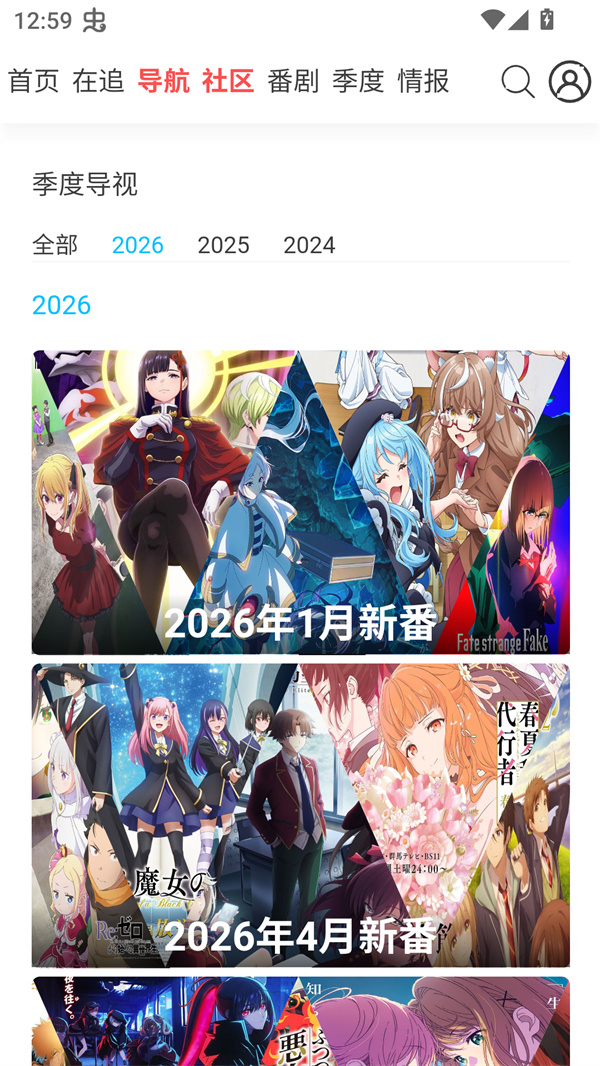Viewport: 600px width, 1066px height.
Task: Open the 社区 tab
Action: pyautogui.click(x=228, y=81)
